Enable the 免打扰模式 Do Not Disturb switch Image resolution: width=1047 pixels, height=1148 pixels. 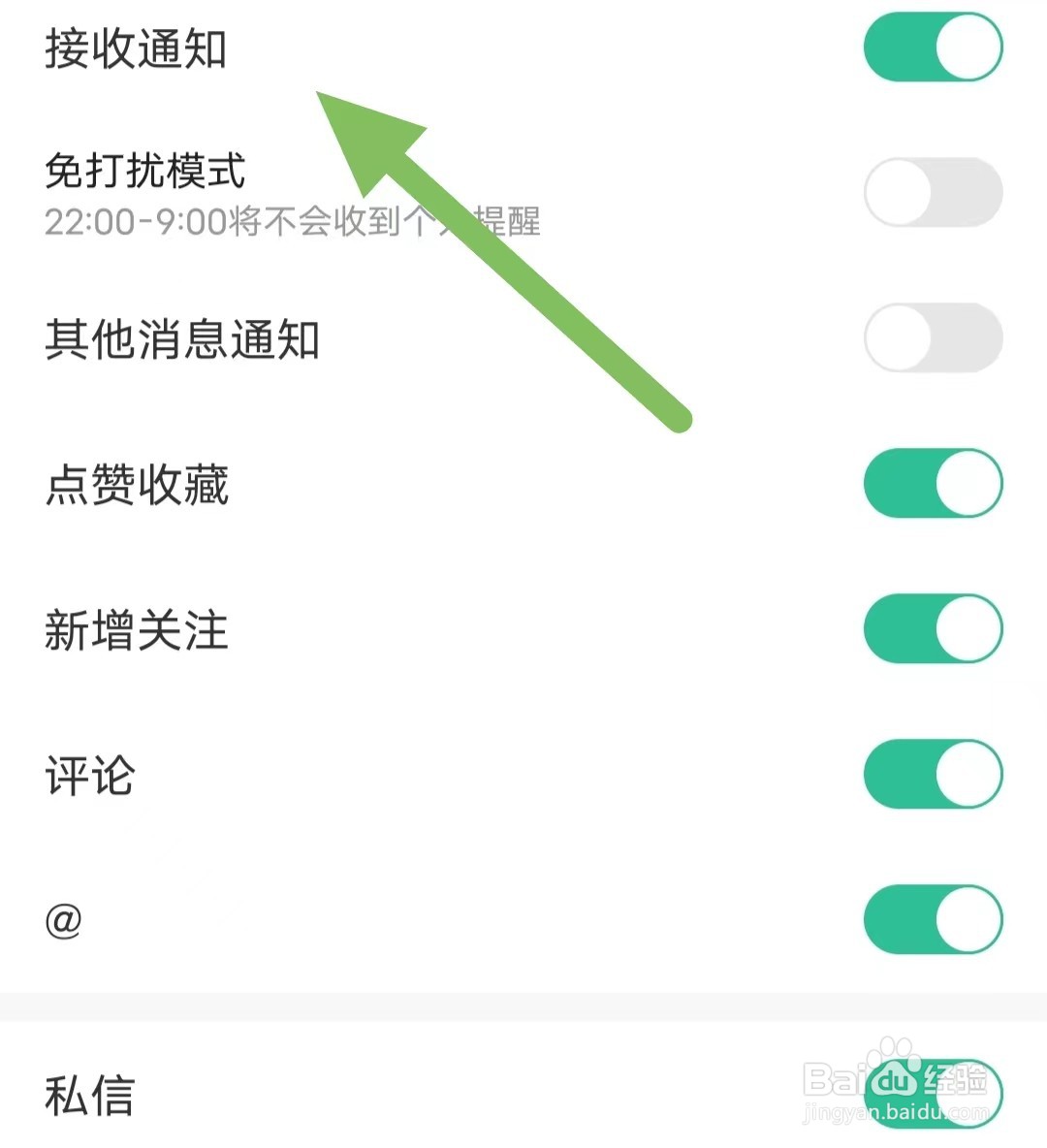(933, 191)
